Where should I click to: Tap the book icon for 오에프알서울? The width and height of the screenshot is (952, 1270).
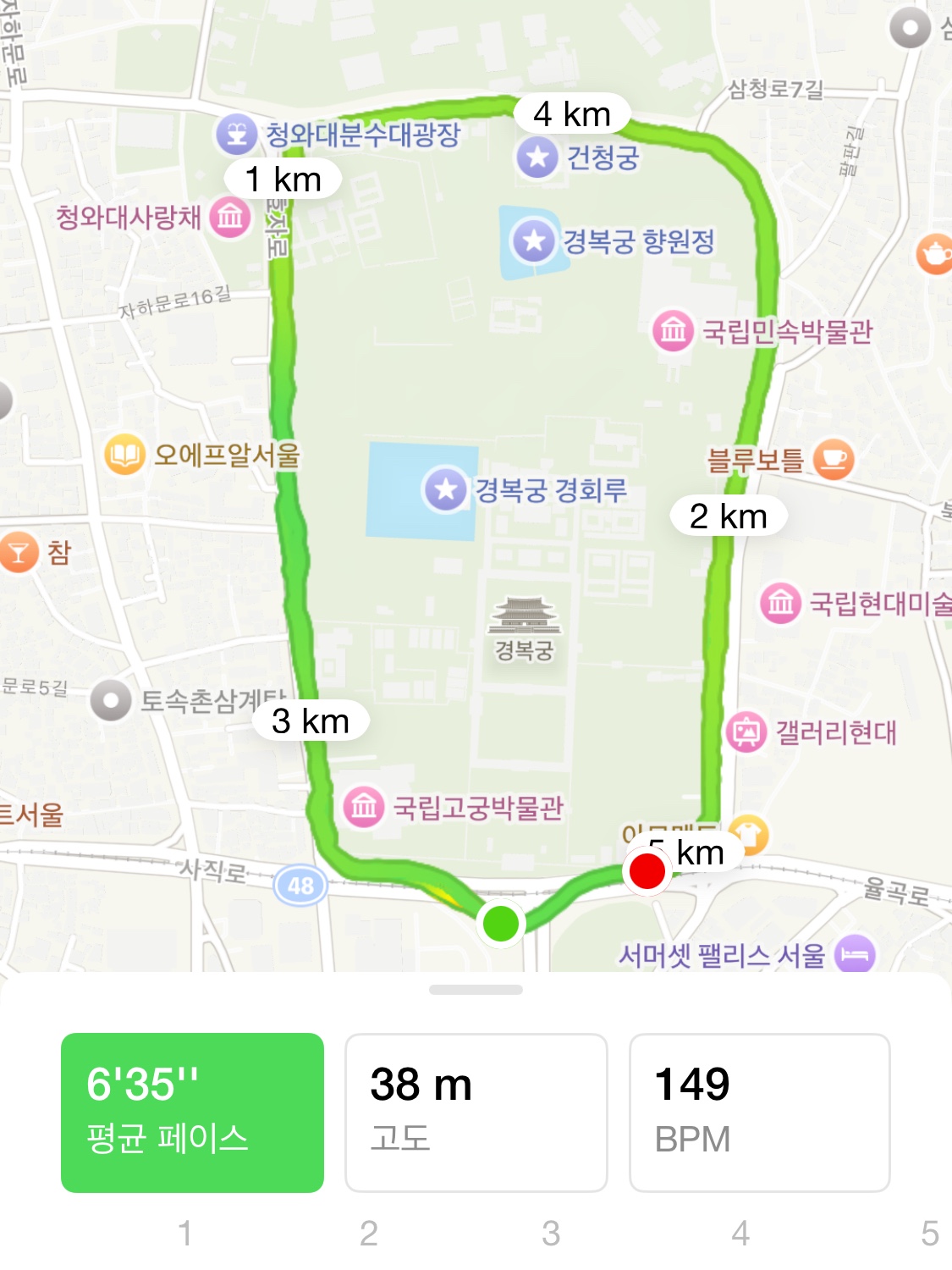123,456
